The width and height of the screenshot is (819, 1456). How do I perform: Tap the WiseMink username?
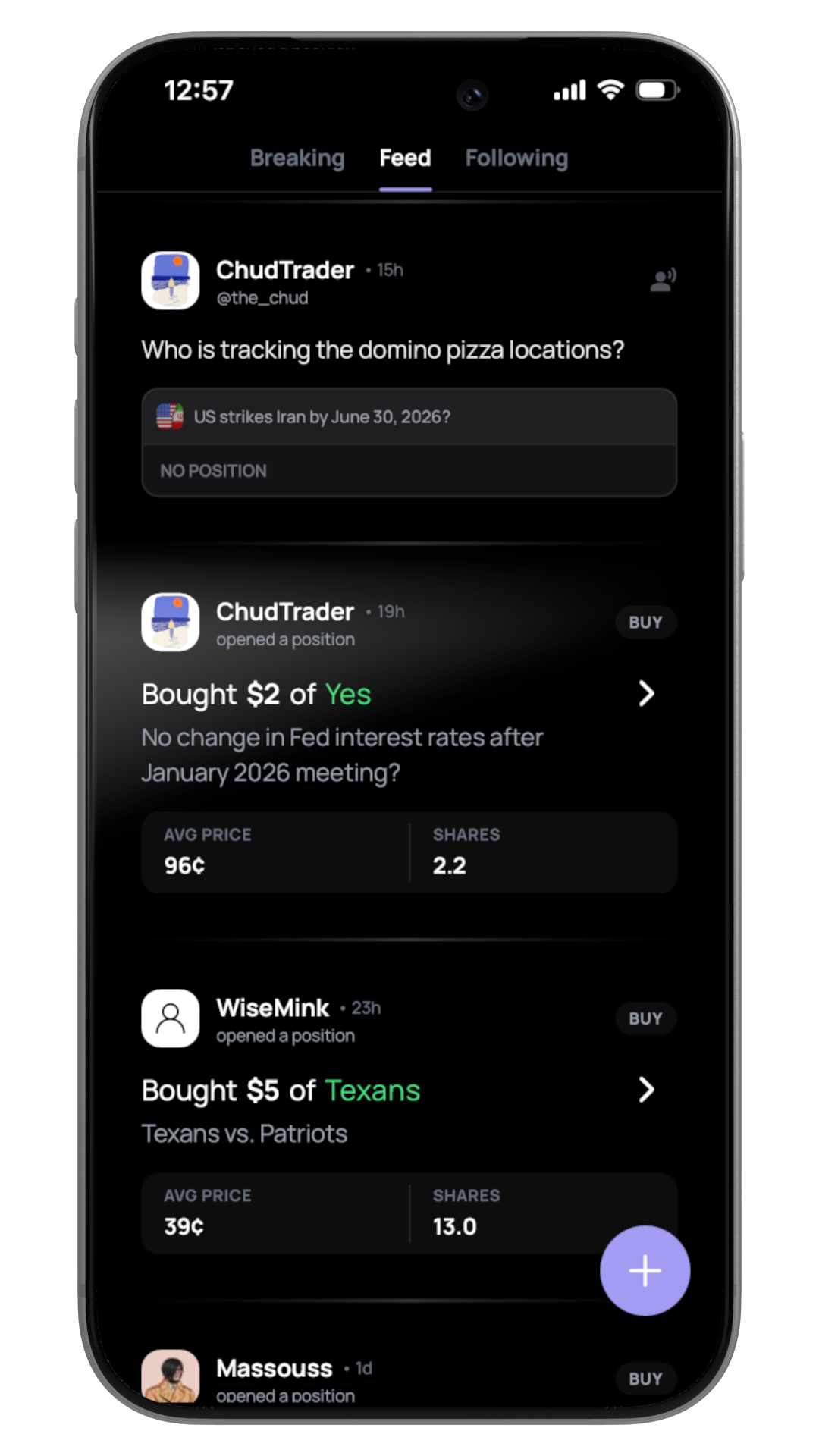[272, 1008]
